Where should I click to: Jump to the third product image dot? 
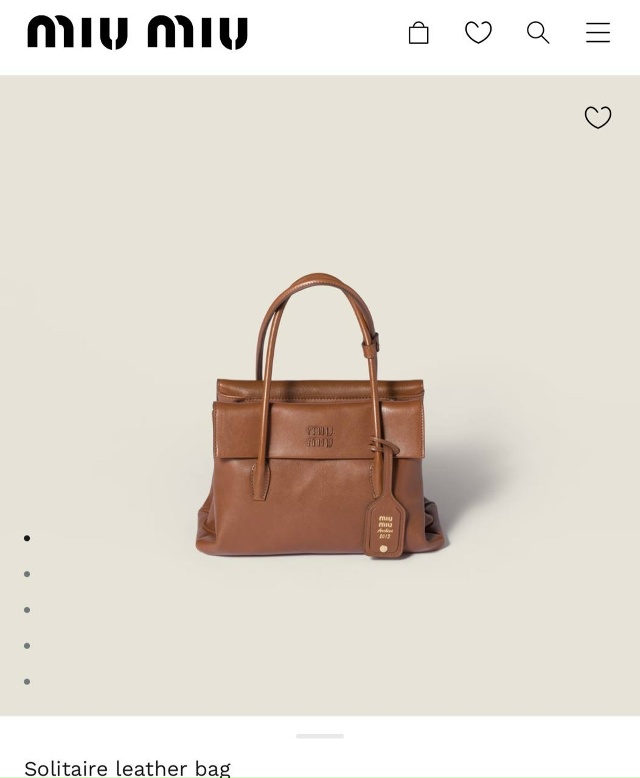click(27, 610)
